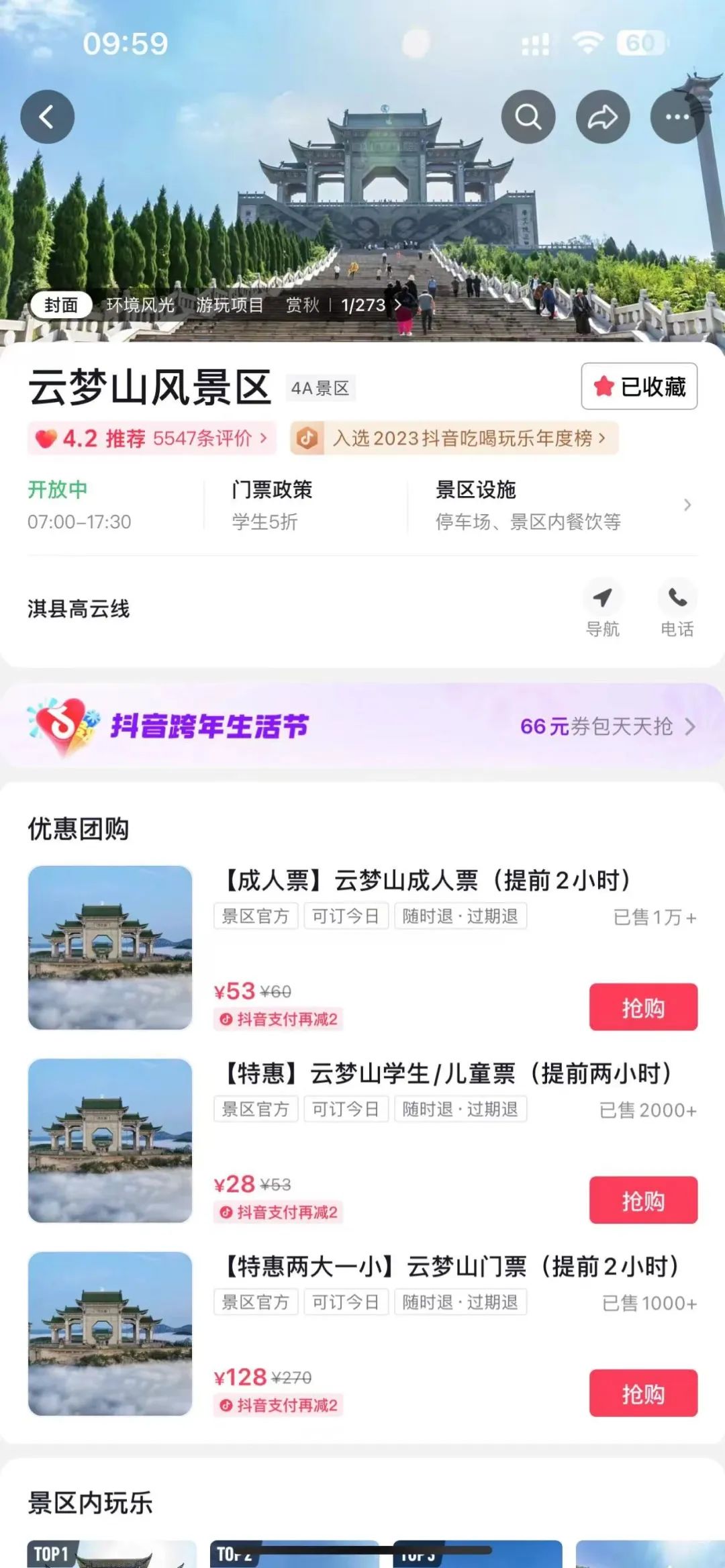Select the 赏秋 photo tab
The width and height of the screenshot is (725, 1568).
(x=303, y=305)
